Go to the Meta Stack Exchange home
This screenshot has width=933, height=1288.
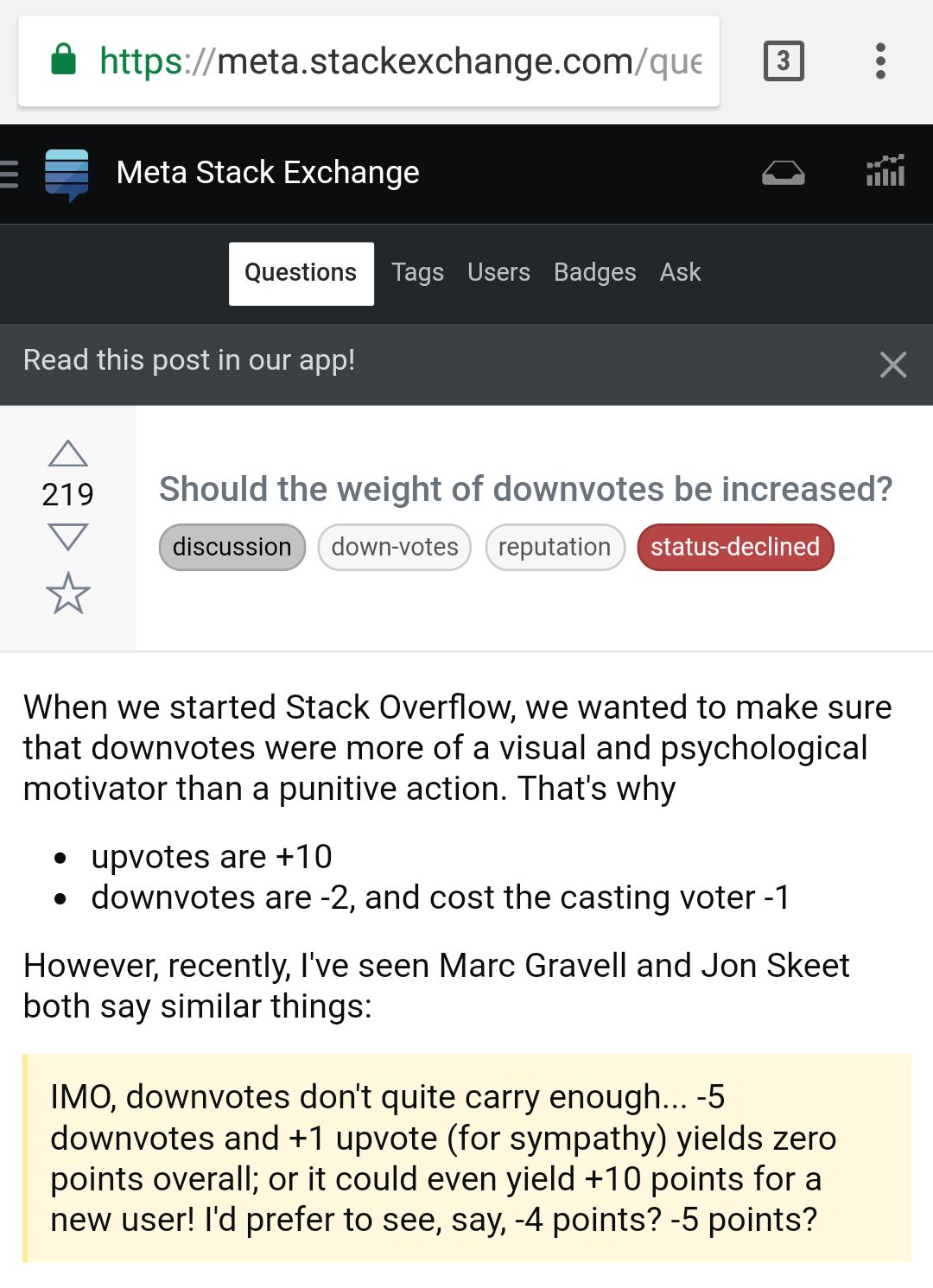[267, 173]
